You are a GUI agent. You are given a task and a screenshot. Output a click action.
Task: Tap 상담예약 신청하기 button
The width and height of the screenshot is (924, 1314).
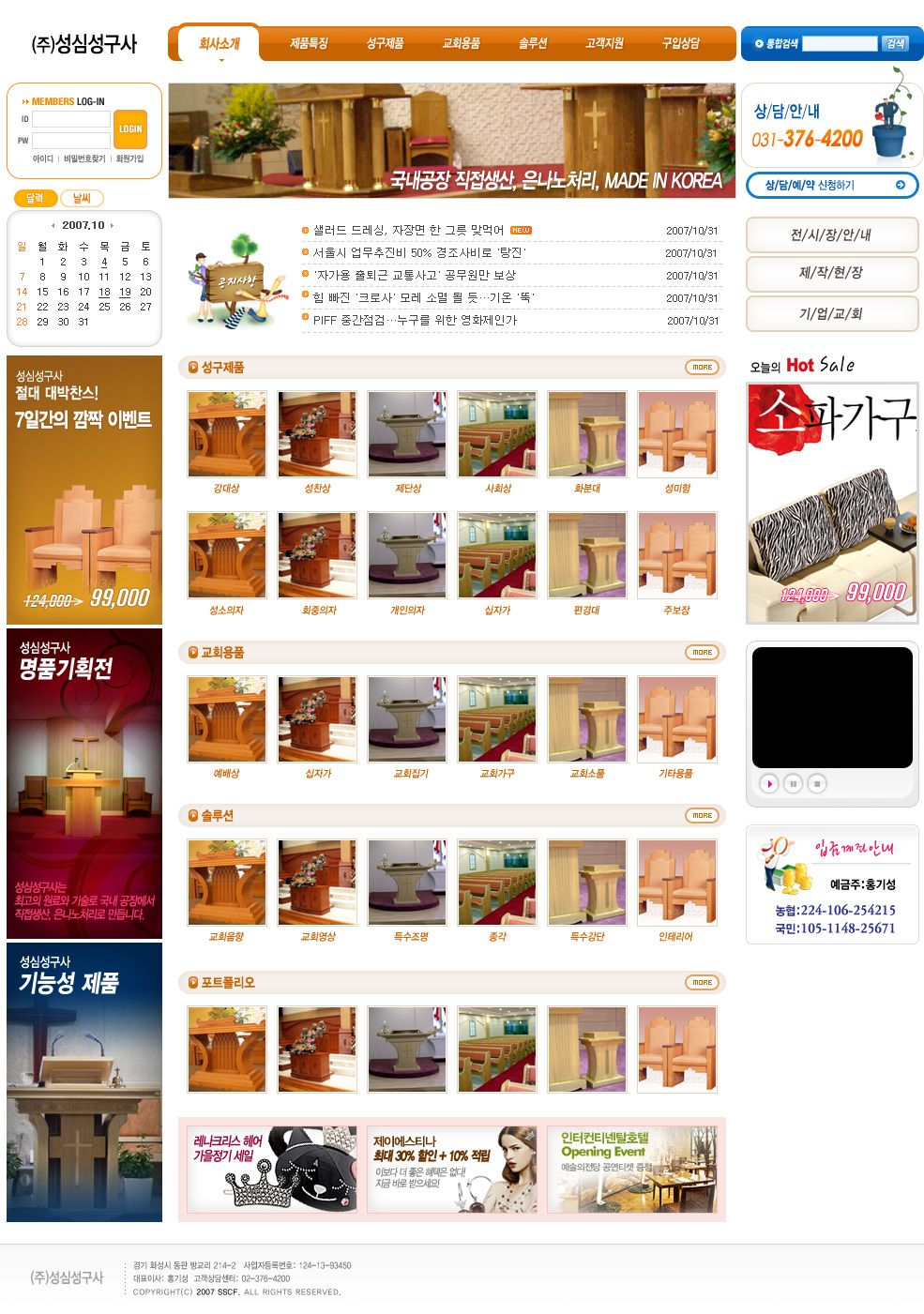tap(831, 185)
